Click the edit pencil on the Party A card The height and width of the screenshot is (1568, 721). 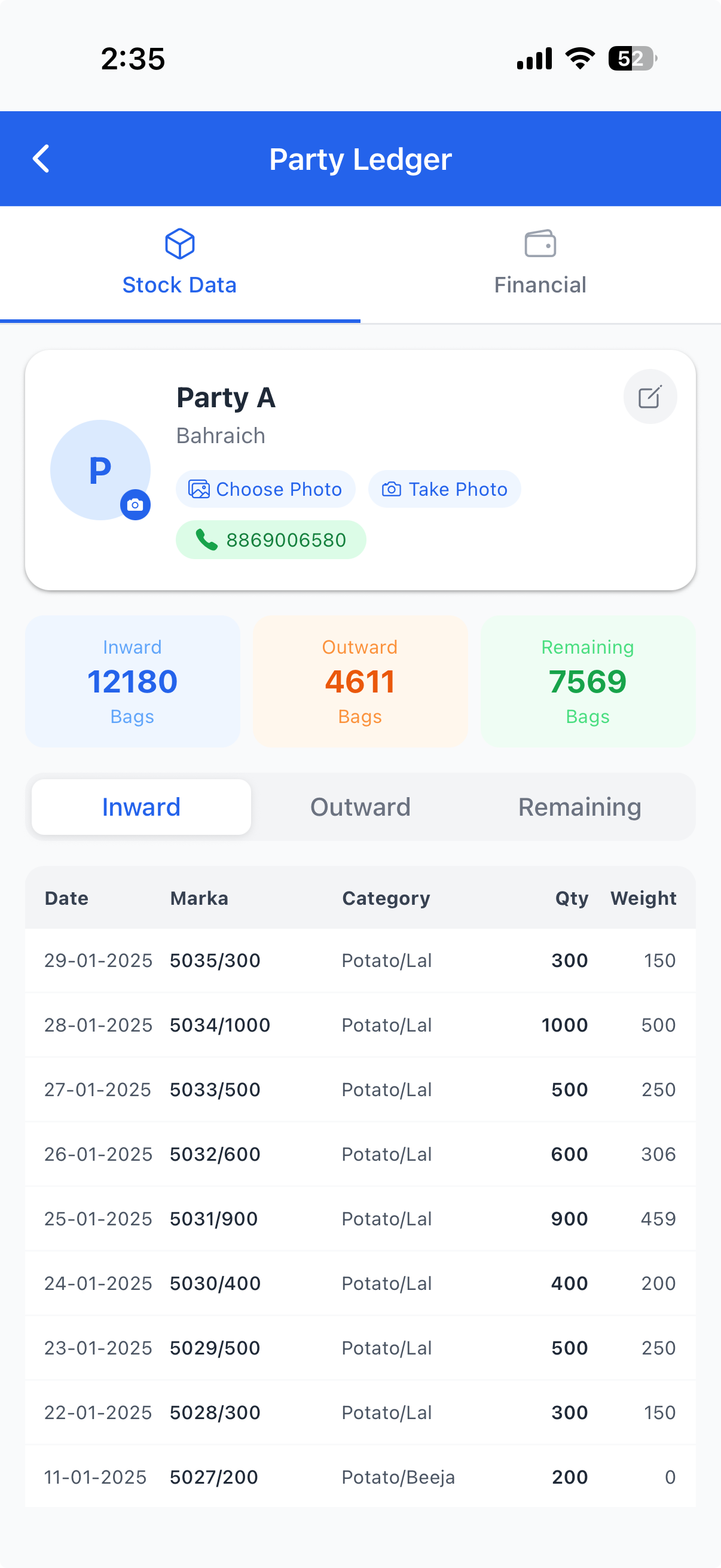coord(650,396)
